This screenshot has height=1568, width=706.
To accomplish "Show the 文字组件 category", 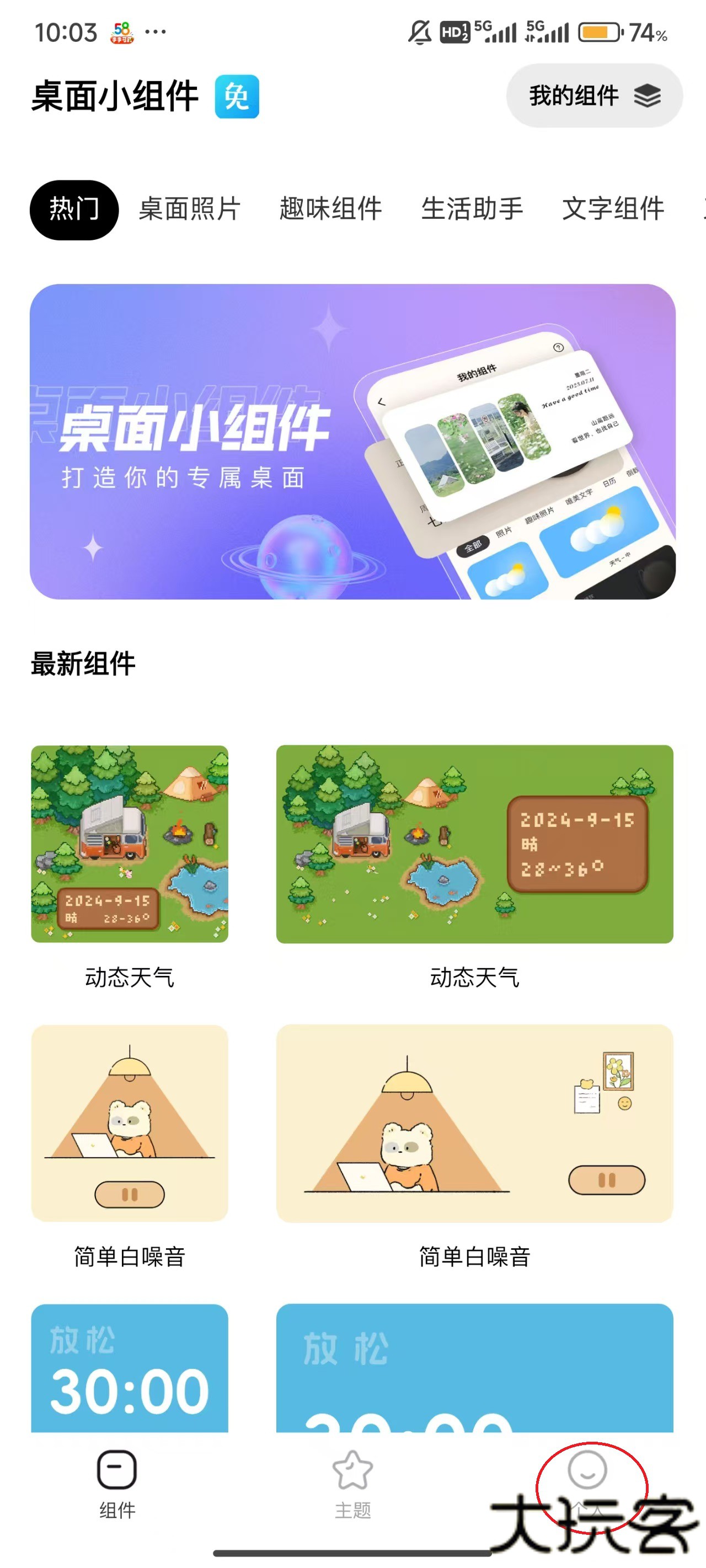I will point(613,210).
